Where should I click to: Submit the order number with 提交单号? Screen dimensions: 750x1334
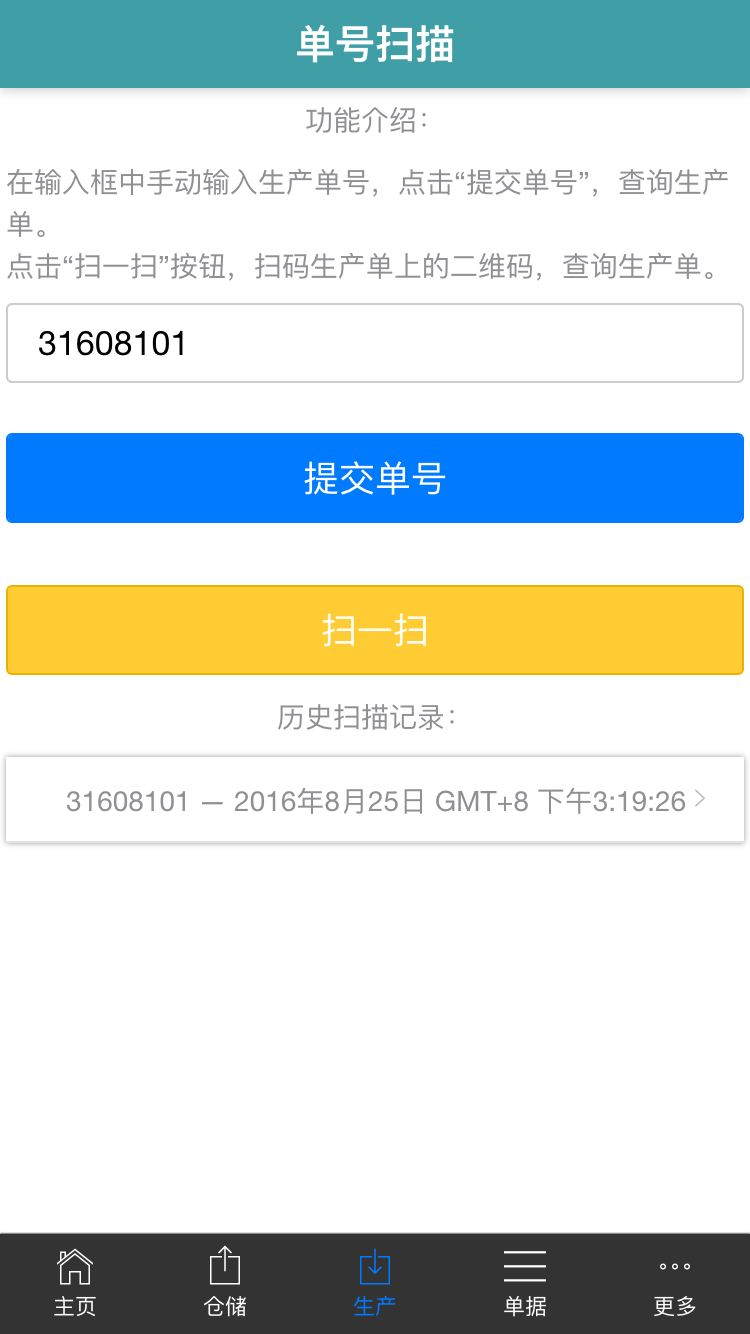click(x=375, y=478)
